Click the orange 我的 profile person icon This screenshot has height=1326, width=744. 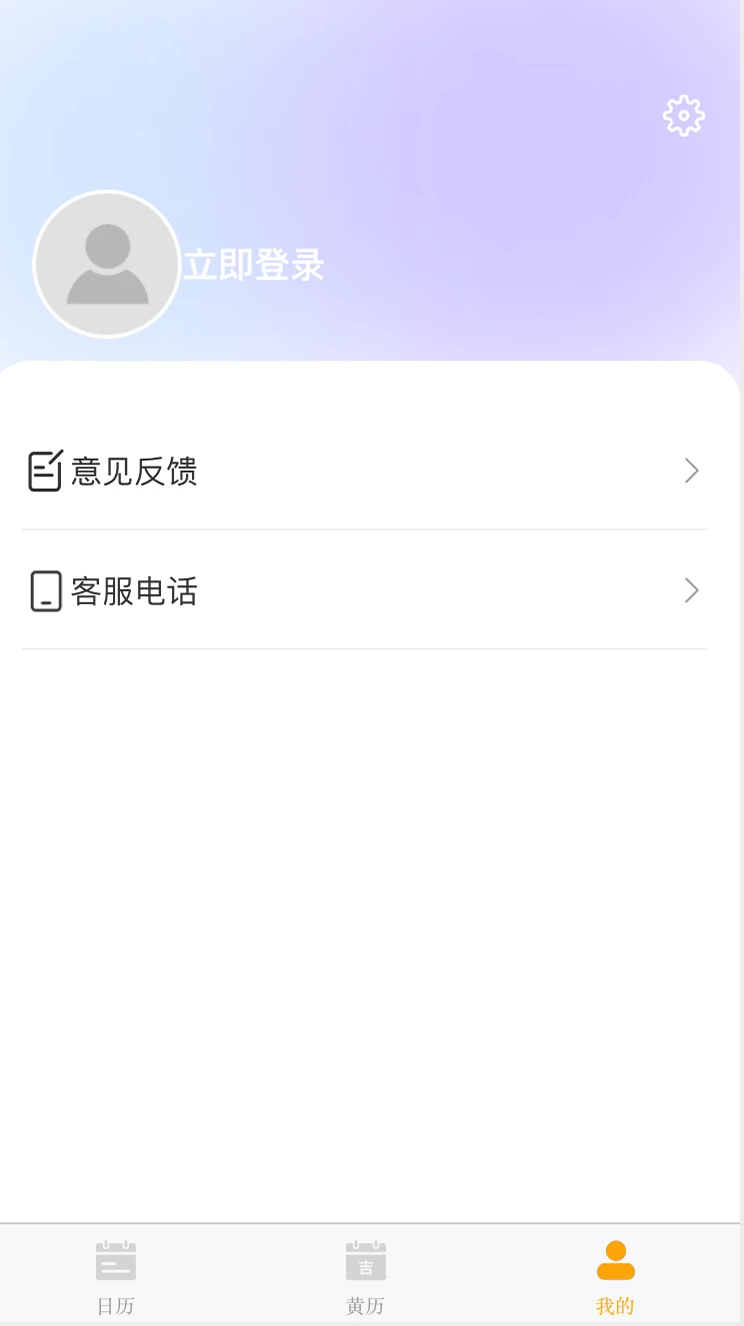[613, 1261]
